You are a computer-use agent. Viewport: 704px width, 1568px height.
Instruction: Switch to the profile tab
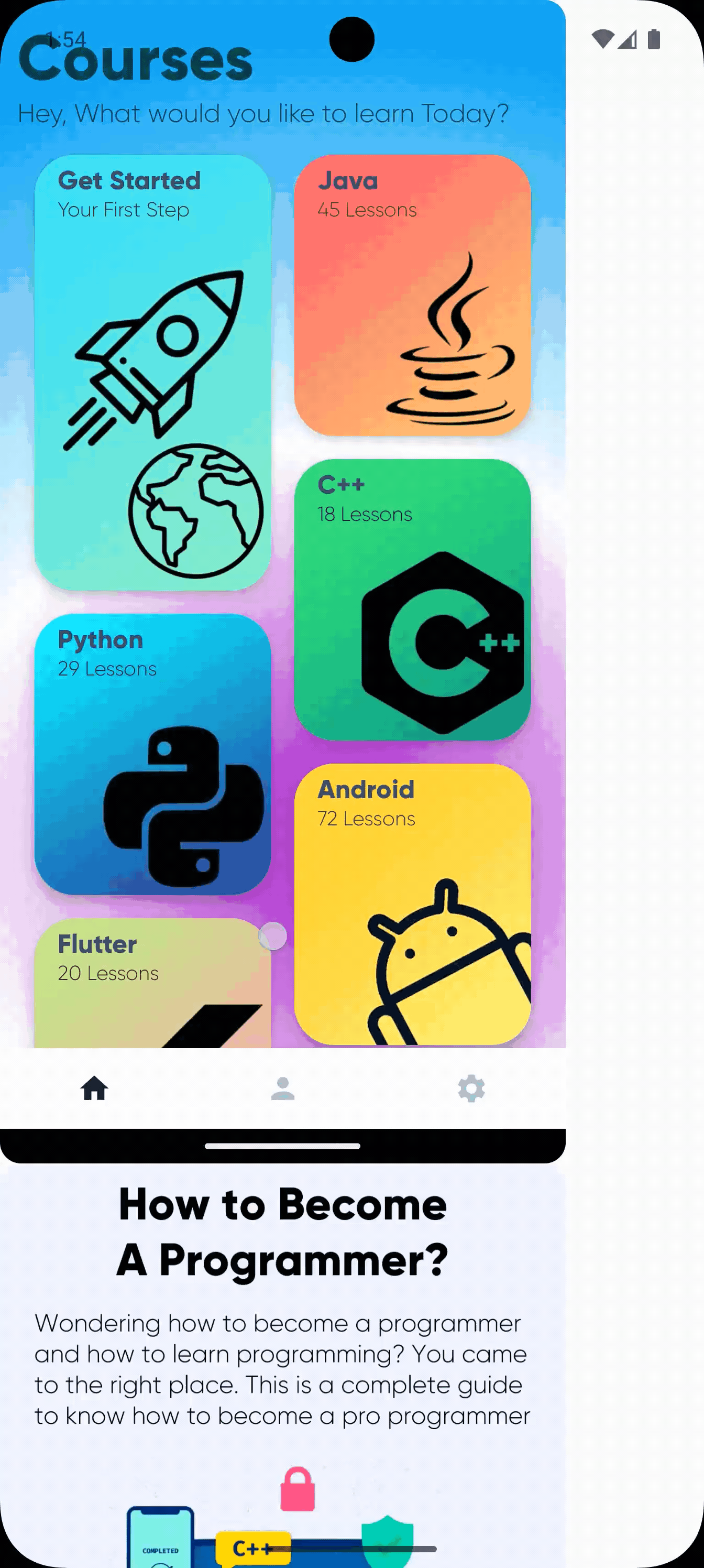click(282, 1088)
